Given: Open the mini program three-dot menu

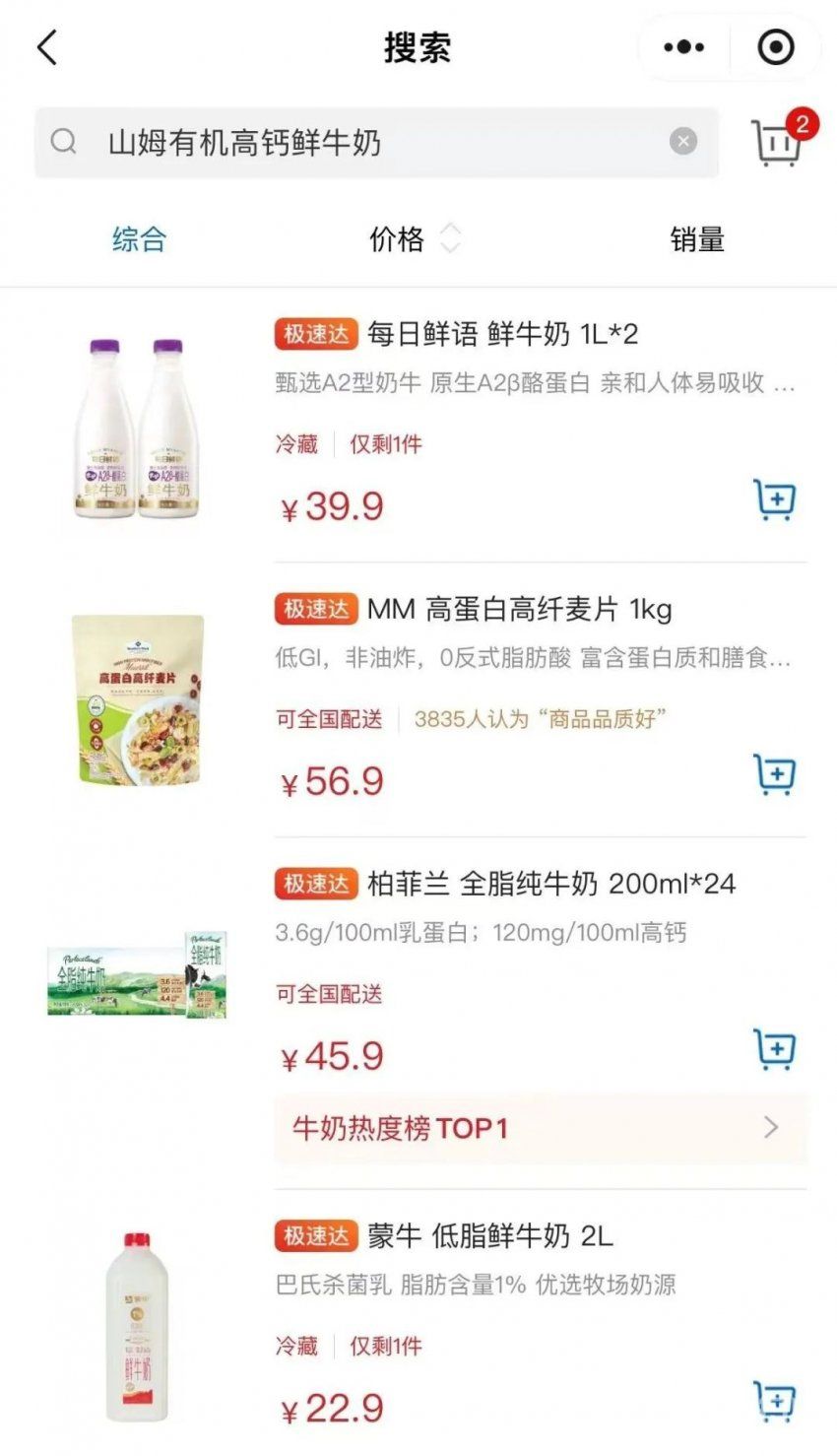Looking at the screenshot, I should pos(684,47).
